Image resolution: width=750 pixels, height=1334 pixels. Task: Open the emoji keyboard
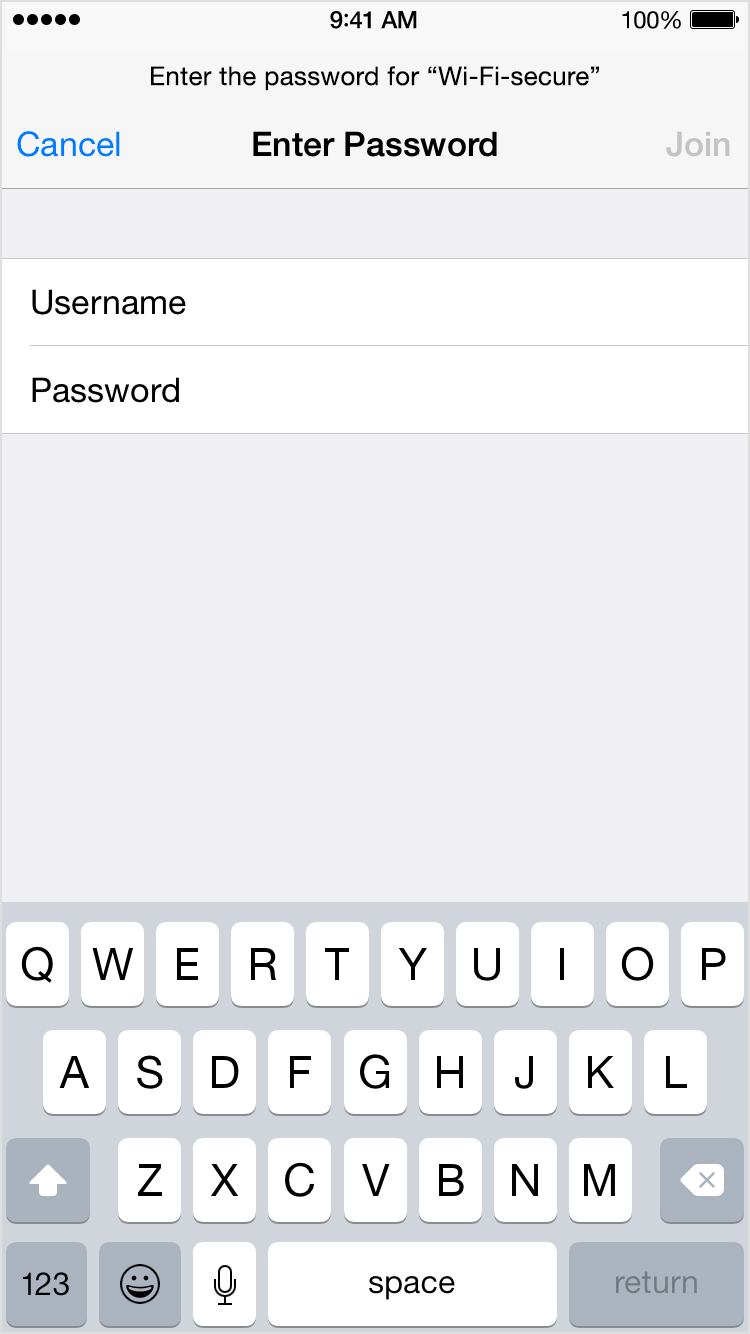[140, 1284]
